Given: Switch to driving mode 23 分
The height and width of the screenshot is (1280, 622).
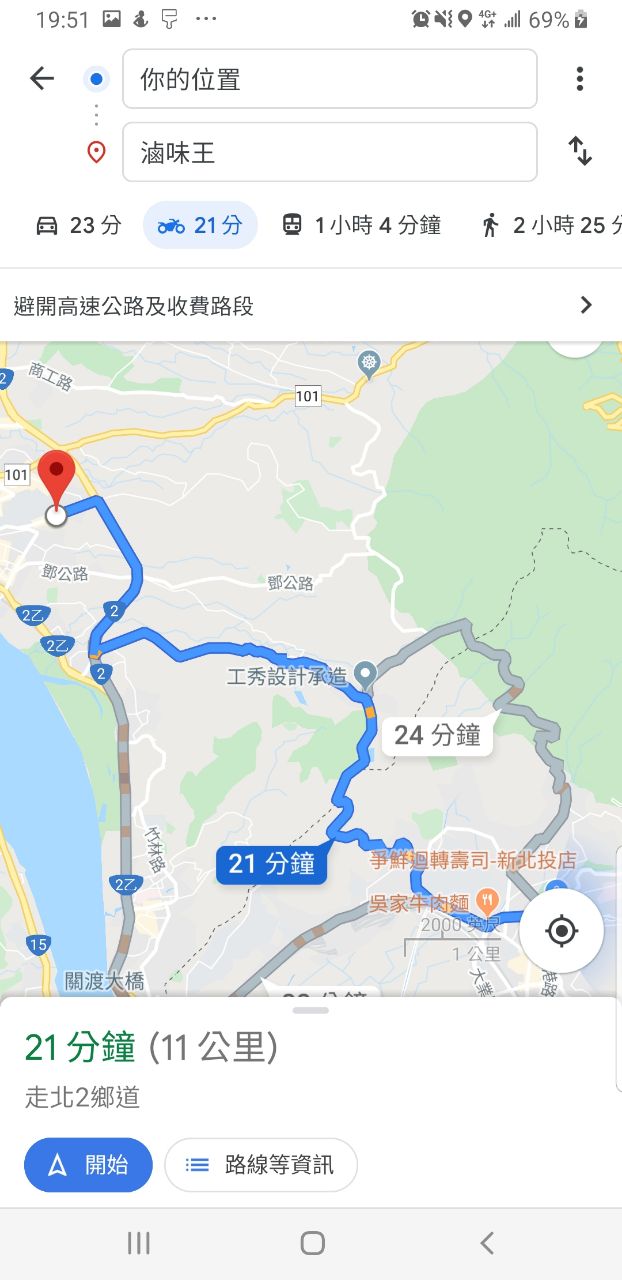Looking at the screenshot, I should click(78, 225).
